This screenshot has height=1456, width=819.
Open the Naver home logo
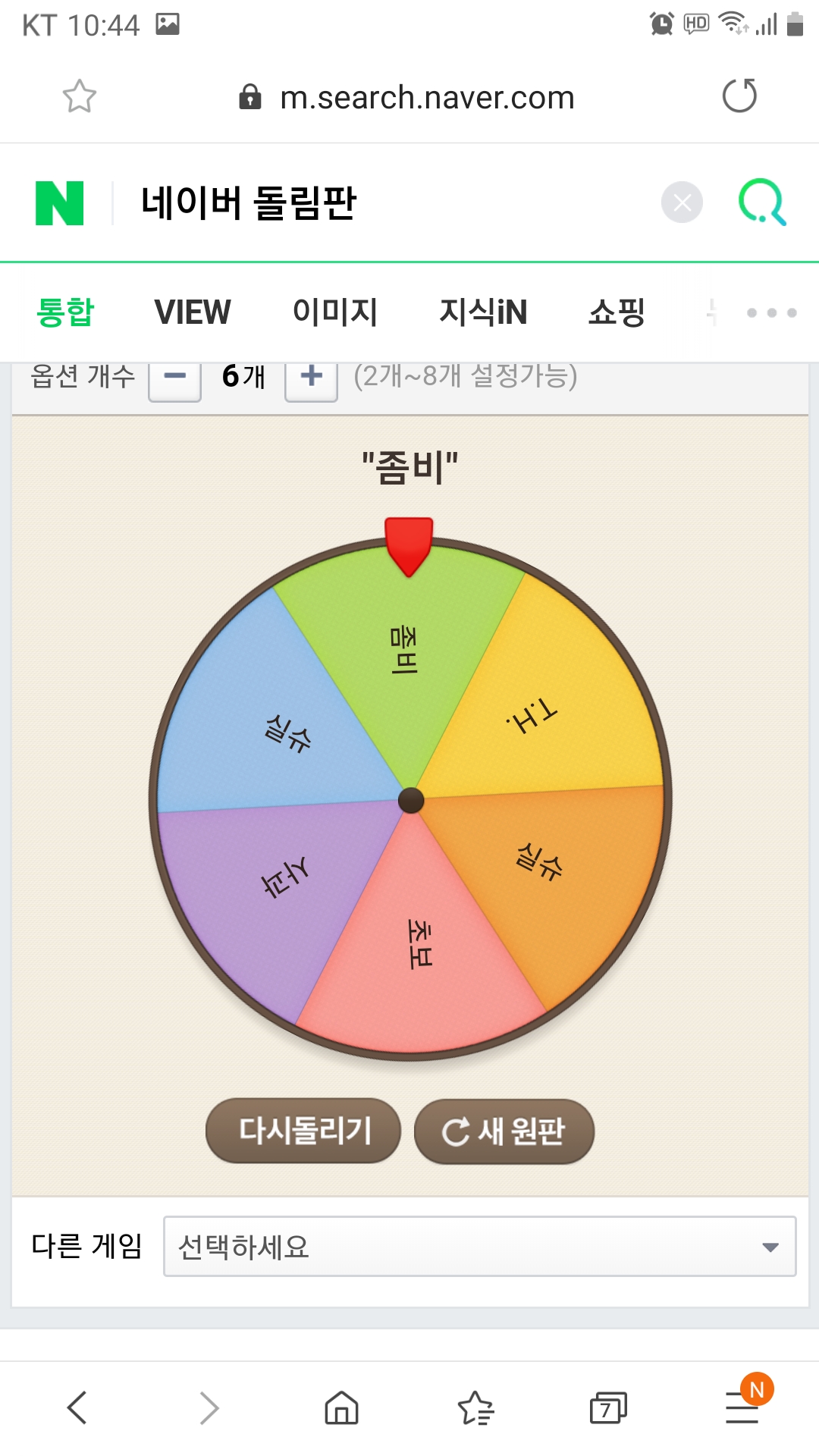(60, 203)
